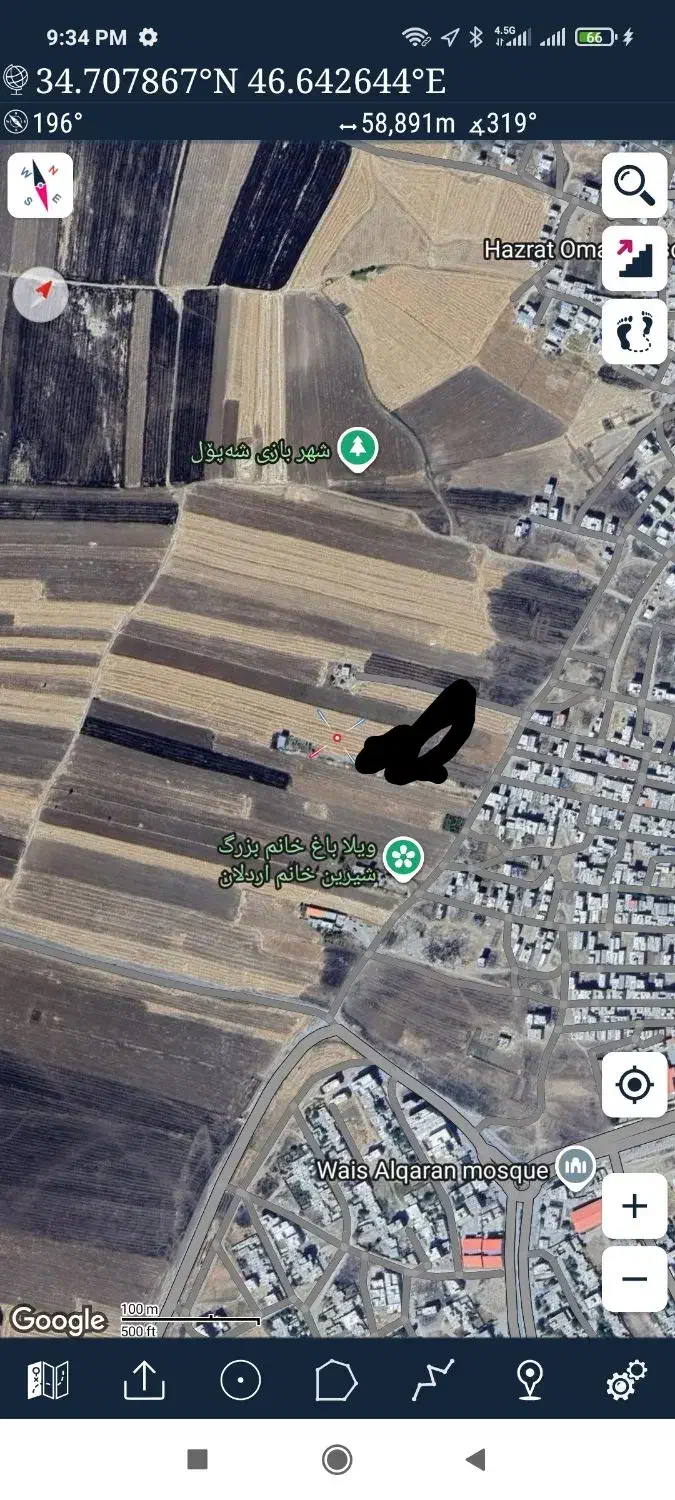Zoom out with the minus button
The width and height of the screenshot is (675, 1500).
(635, 1279)
